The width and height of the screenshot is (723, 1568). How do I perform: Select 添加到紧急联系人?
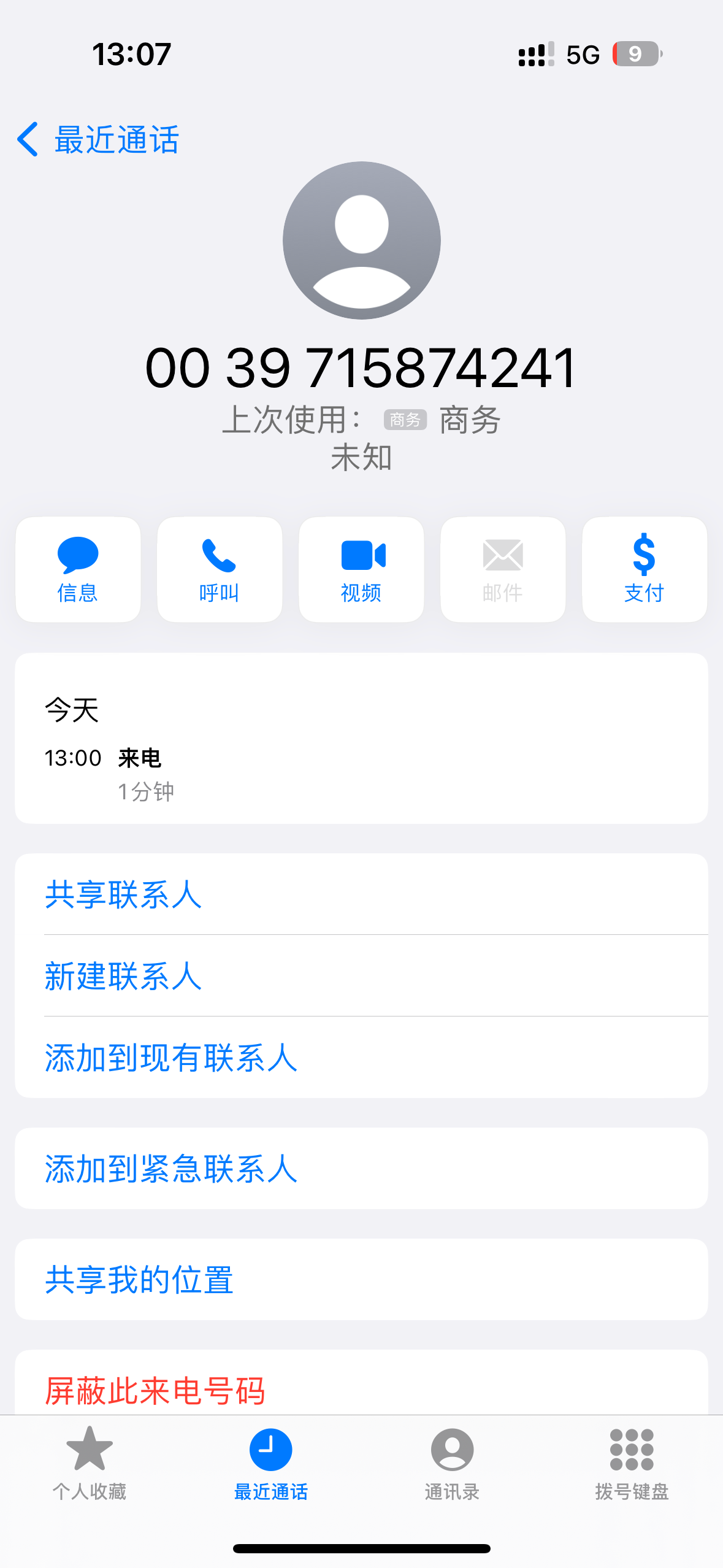(x=170, y=1169)
